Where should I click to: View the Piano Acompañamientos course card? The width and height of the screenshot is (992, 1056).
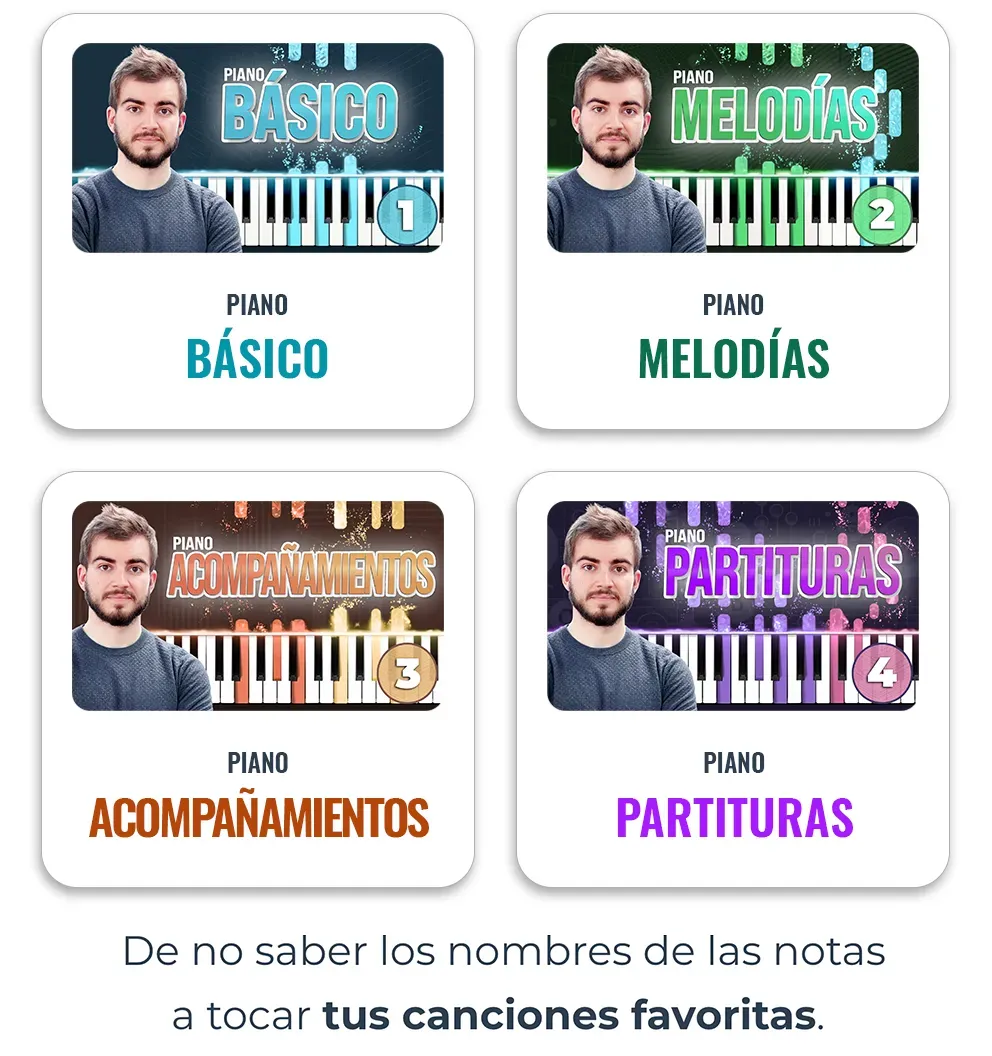(257, 680)
